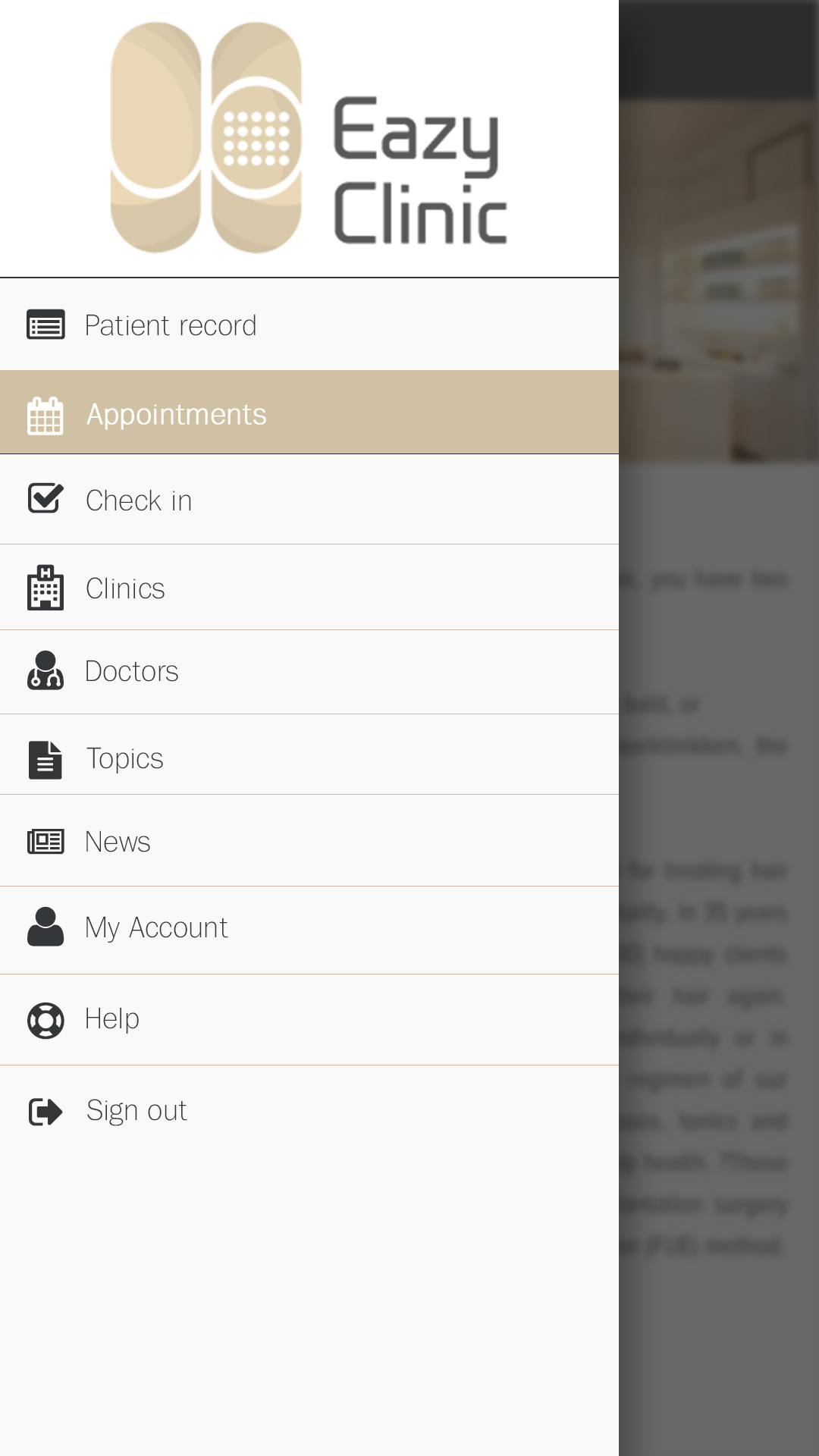Open My Account
The image size is (819, 1456).
click(309, 930)
